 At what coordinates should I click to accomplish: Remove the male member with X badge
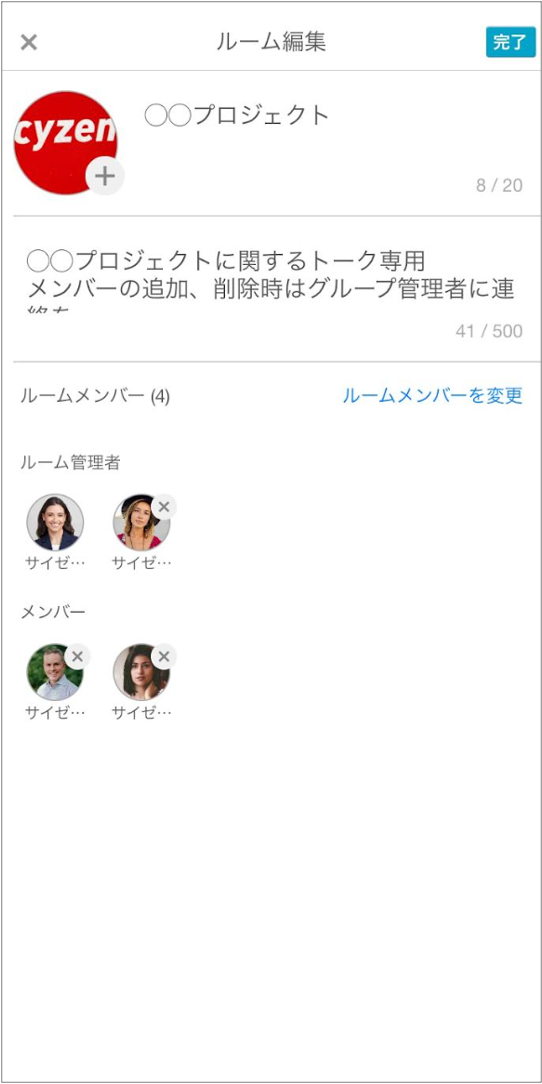click(77, 657)
